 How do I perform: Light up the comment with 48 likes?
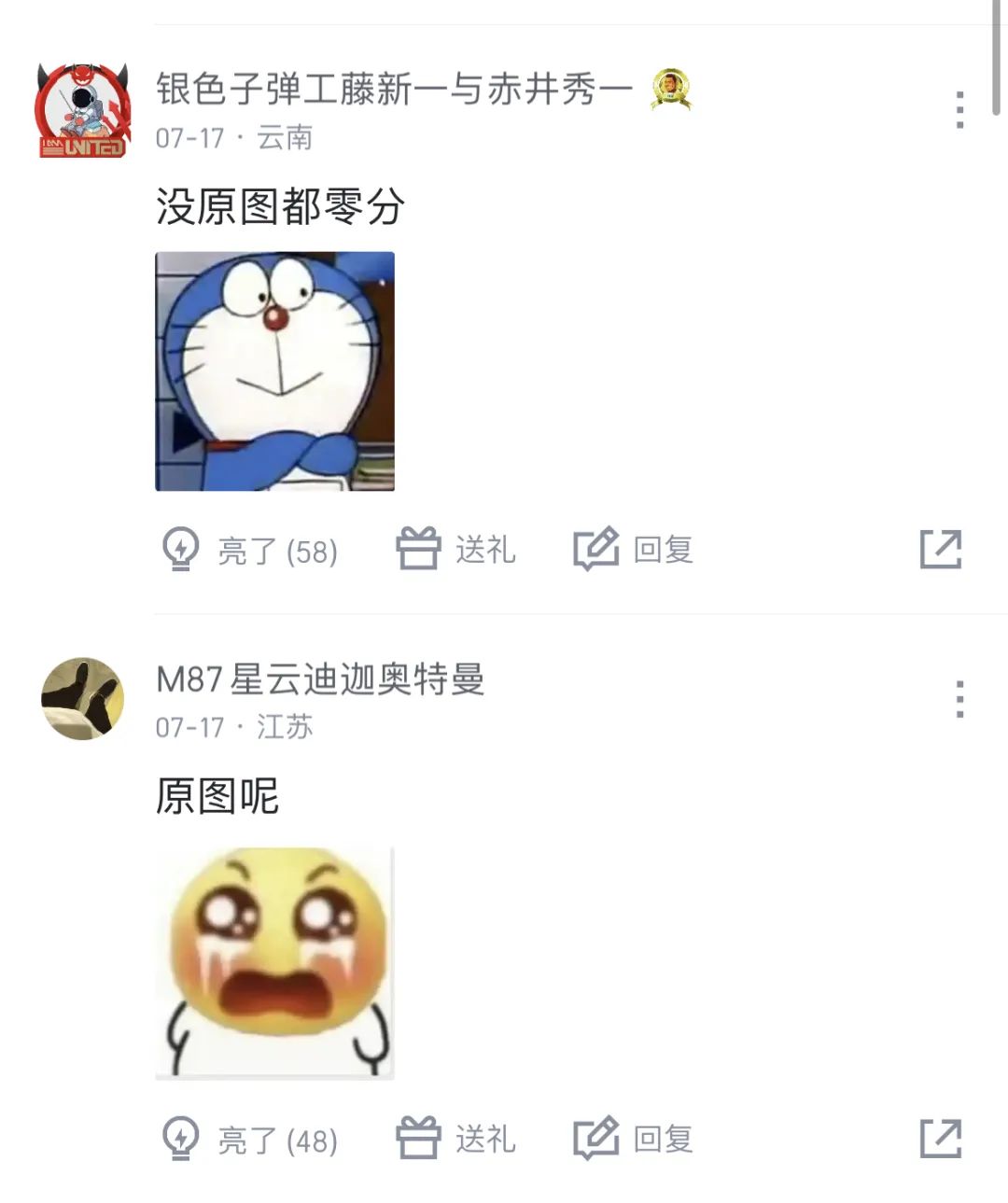pyautogui.click(x=249, y=1140)
